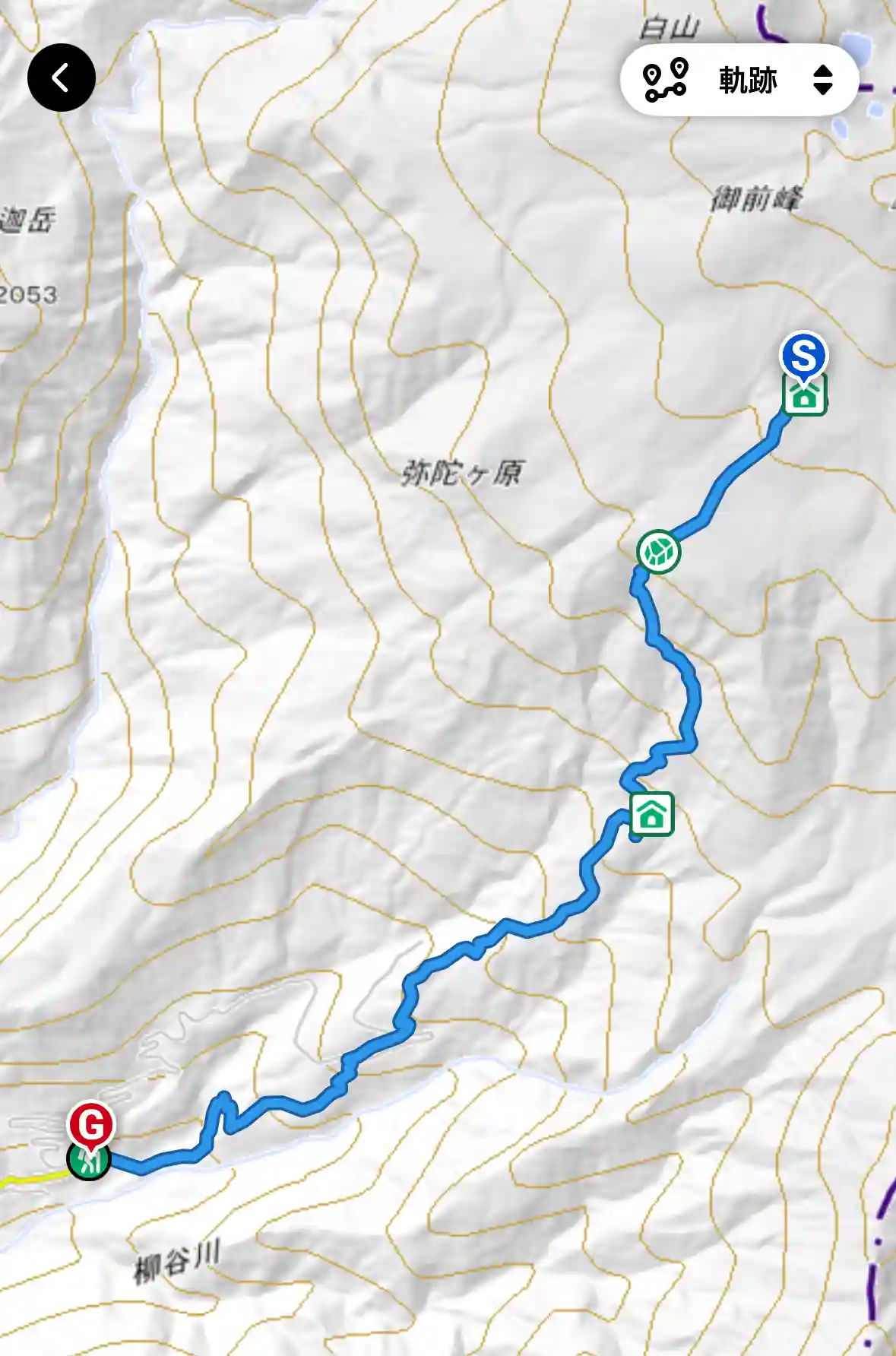Open the 軌跡 display mode dropdown

point(739,80)
